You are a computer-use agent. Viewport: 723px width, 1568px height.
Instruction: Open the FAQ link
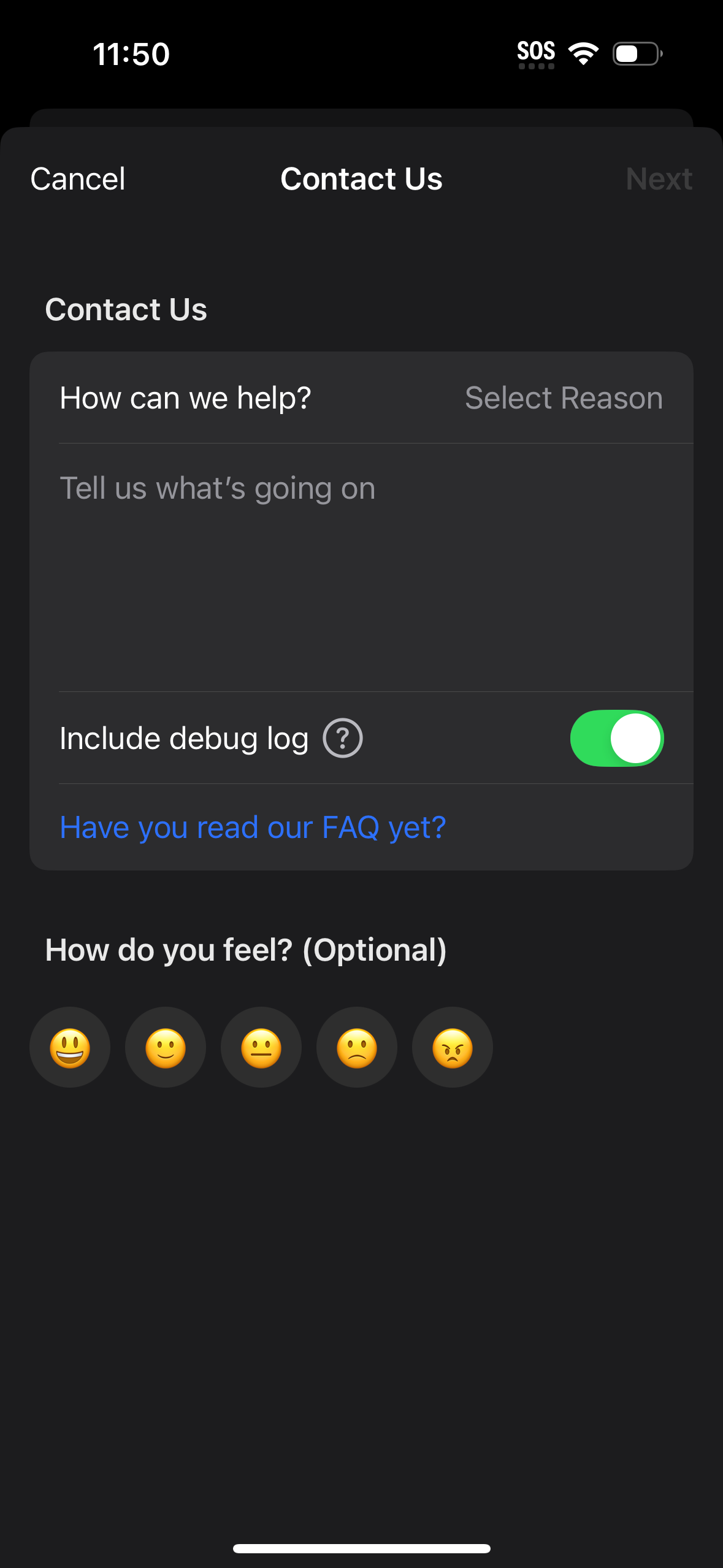coord(253,826)
